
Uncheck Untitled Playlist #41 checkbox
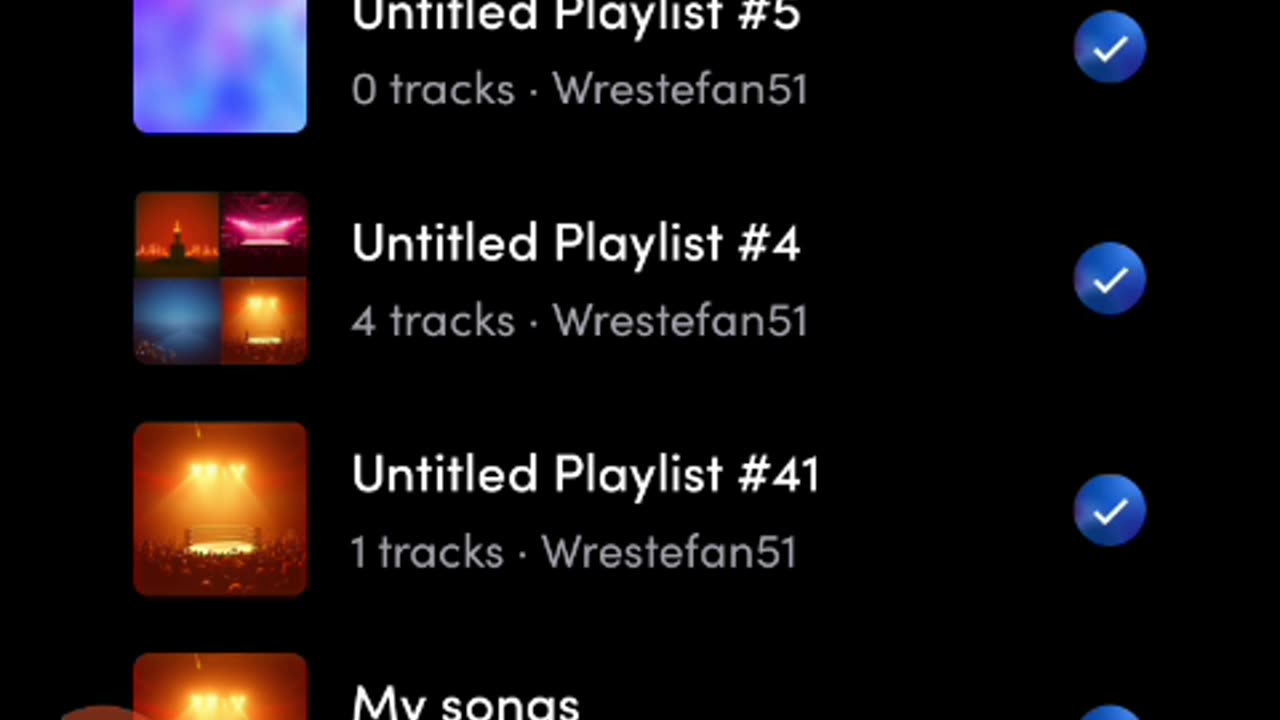click(1109, 511)
